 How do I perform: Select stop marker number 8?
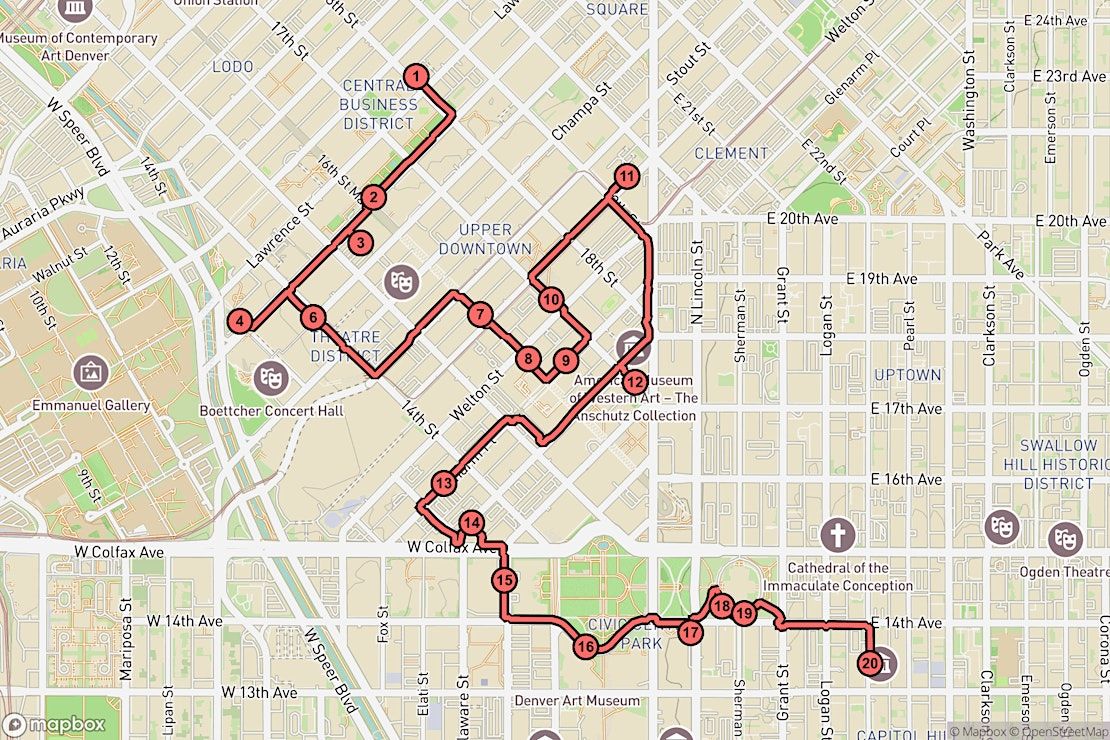(528, 358)
